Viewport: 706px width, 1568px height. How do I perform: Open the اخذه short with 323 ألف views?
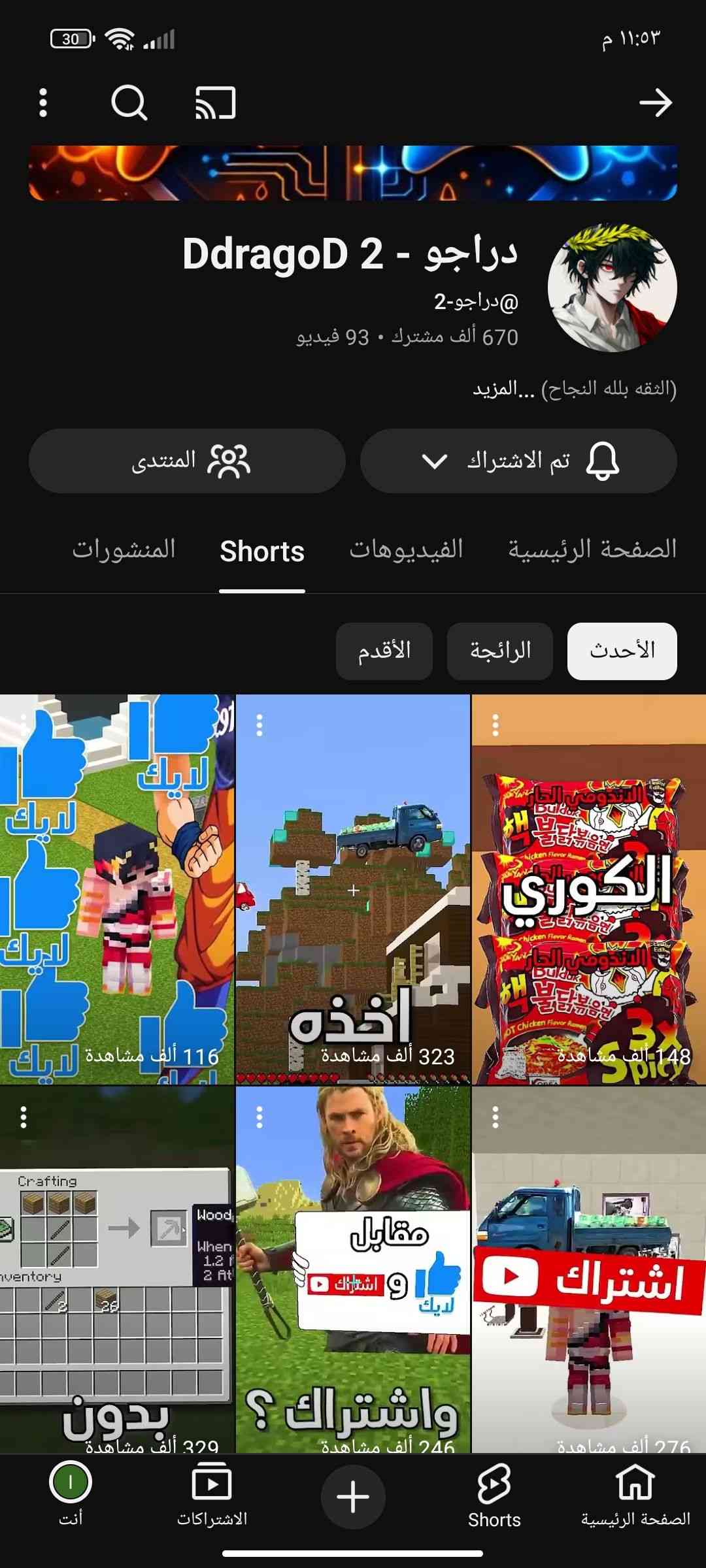(x=353, y=889)
